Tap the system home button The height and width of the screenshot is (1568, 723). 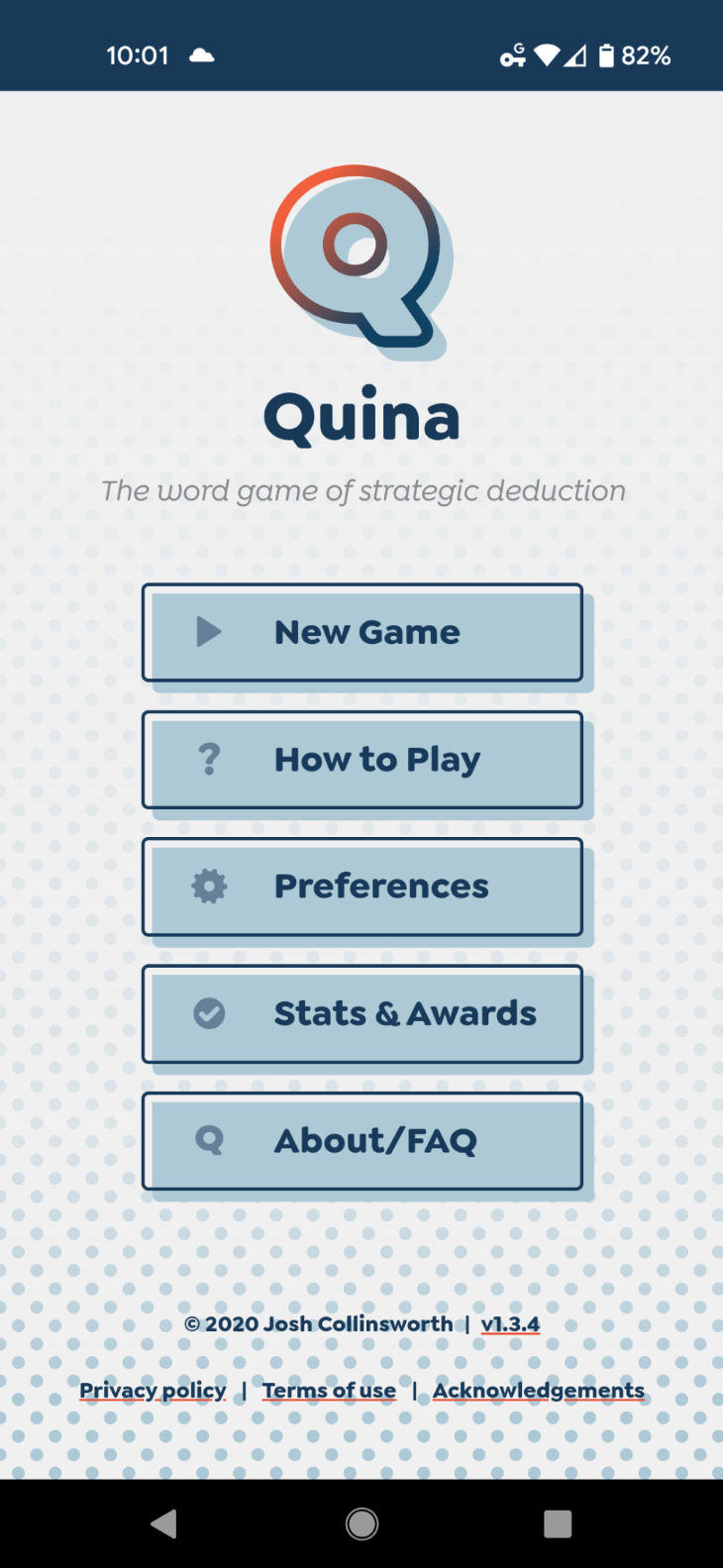(361, 1523)
